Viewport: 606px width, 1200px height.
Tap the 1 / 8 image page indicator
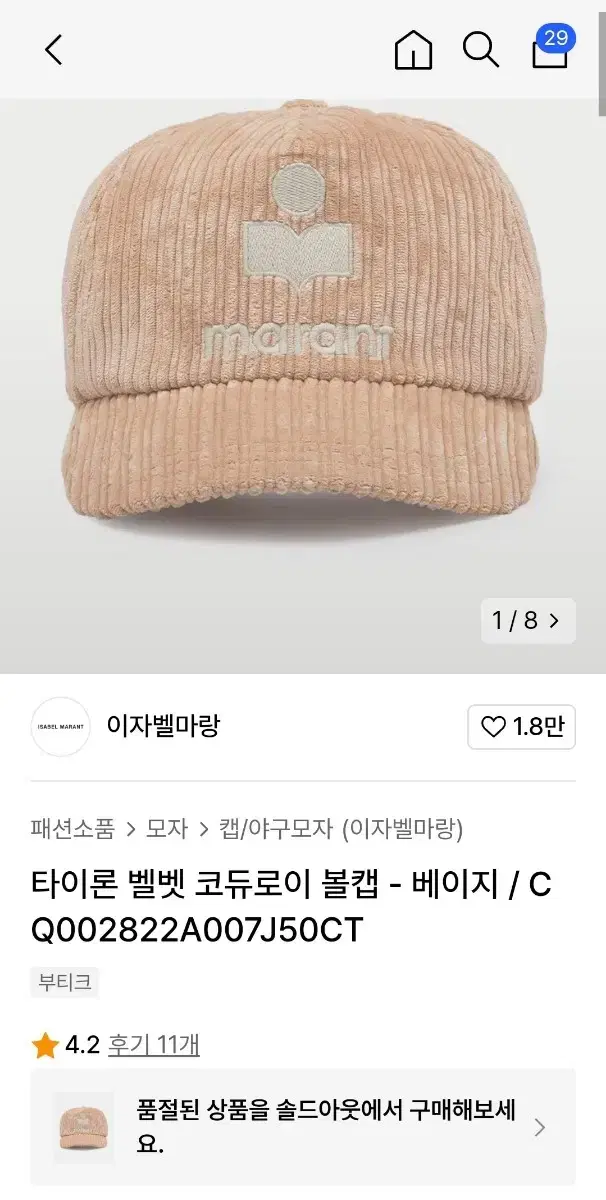coord(526,620)
